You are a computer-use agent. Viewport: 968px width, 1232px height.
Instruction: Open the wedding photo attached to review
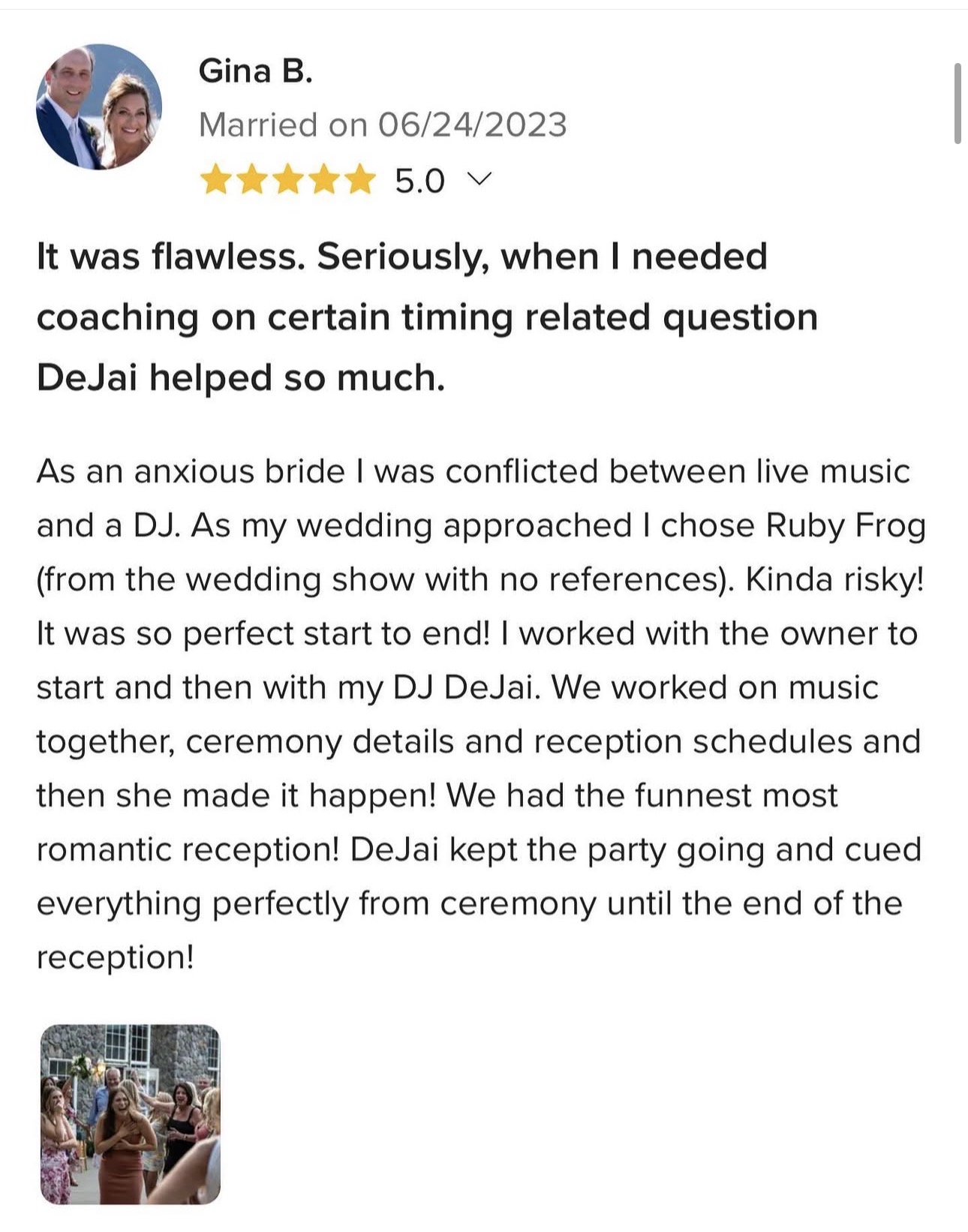[130, 1113]
